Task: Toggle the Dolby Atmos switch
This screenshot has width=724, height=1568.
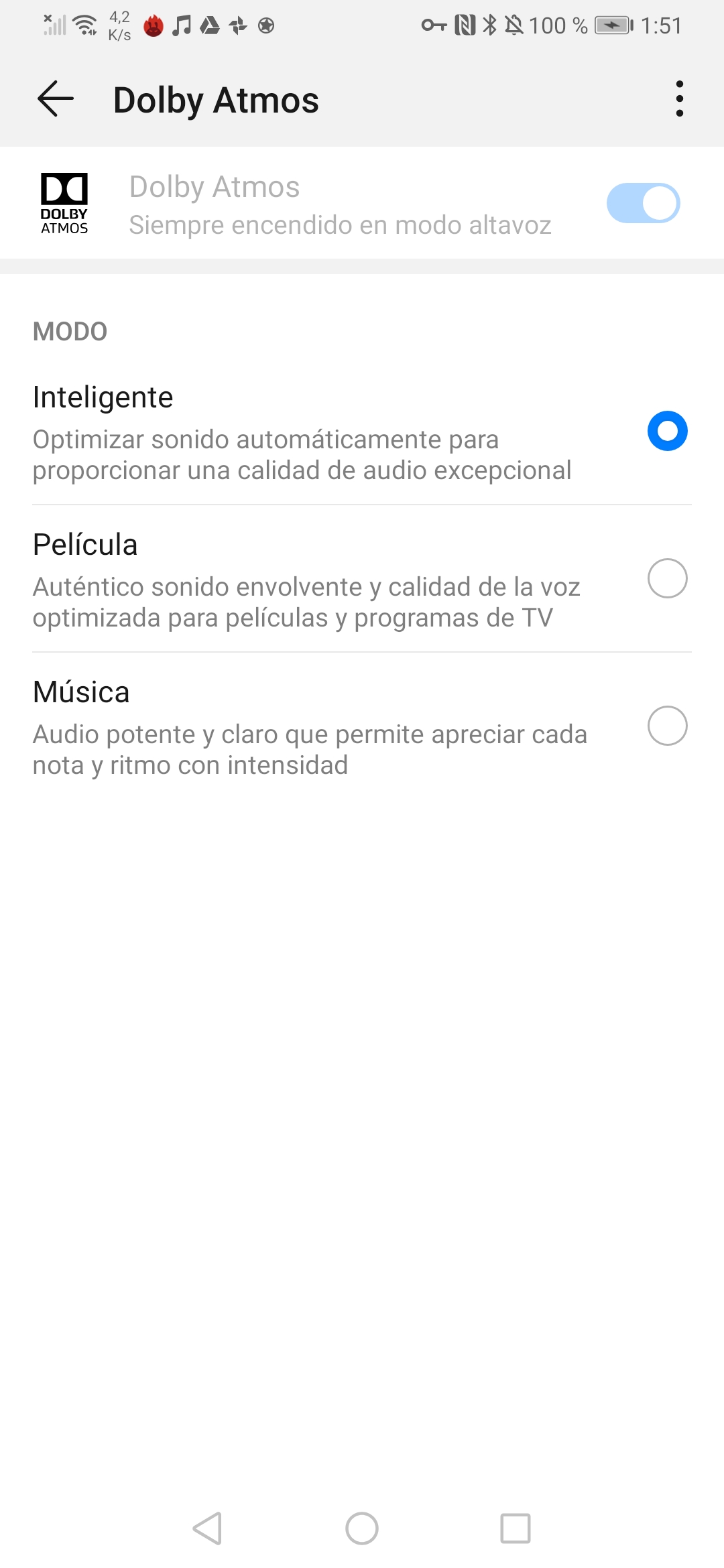Action: point(643,203)
